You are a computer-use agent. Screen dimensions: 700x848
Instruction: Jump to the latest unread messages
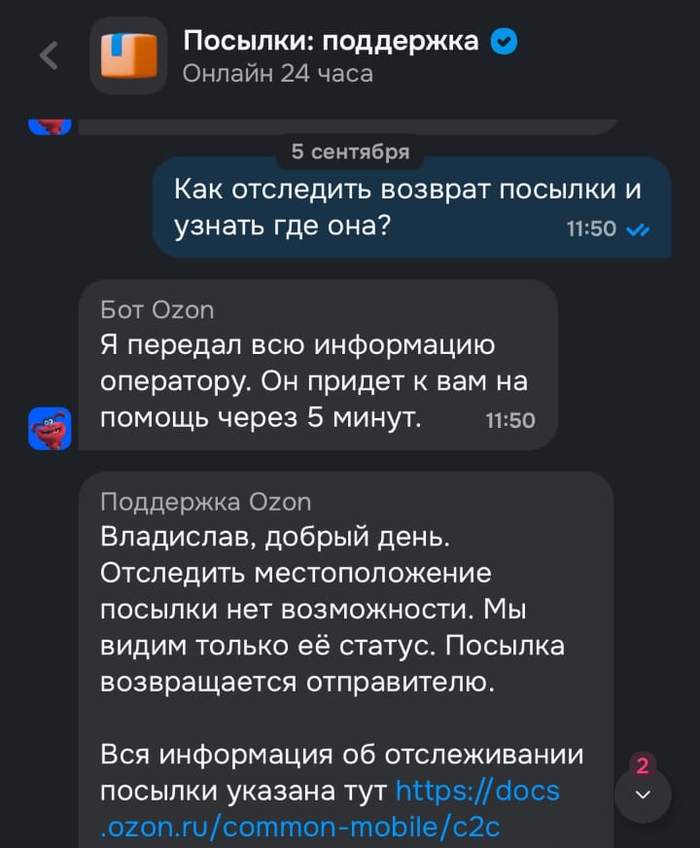643,794
